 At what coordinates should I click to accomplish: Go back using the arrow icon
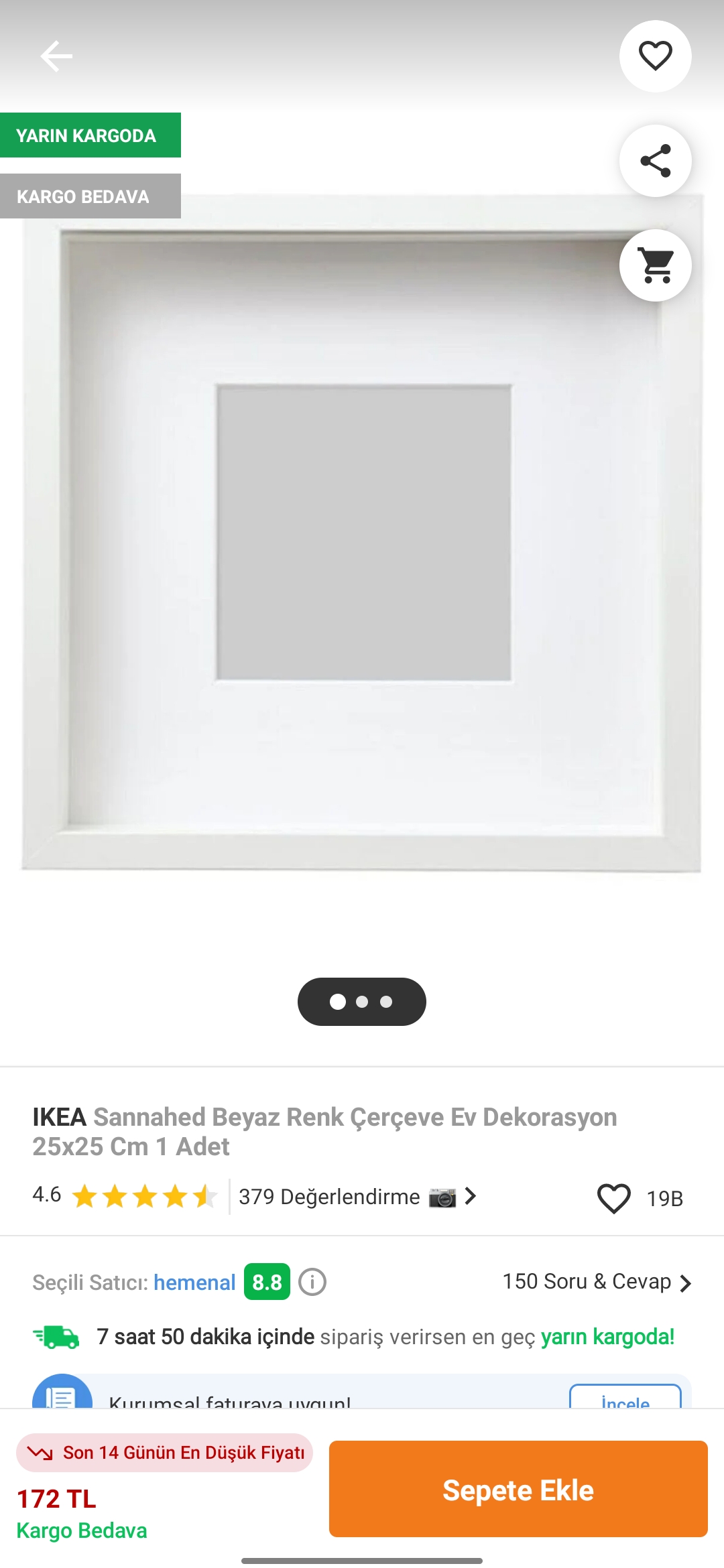pos(56,56)
